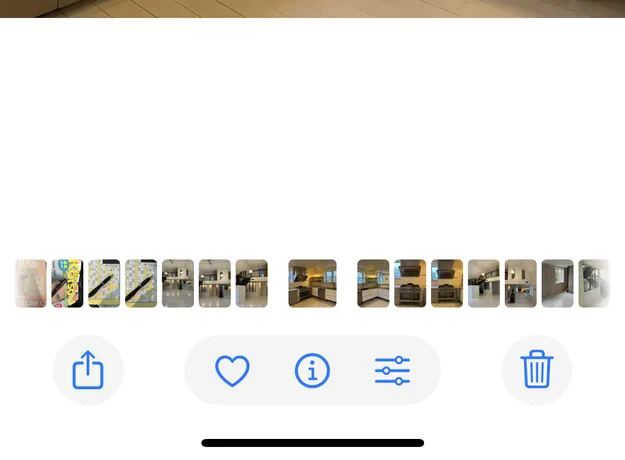Open photo info details
The image size is (625, 460).
click(x=312, y=371)
